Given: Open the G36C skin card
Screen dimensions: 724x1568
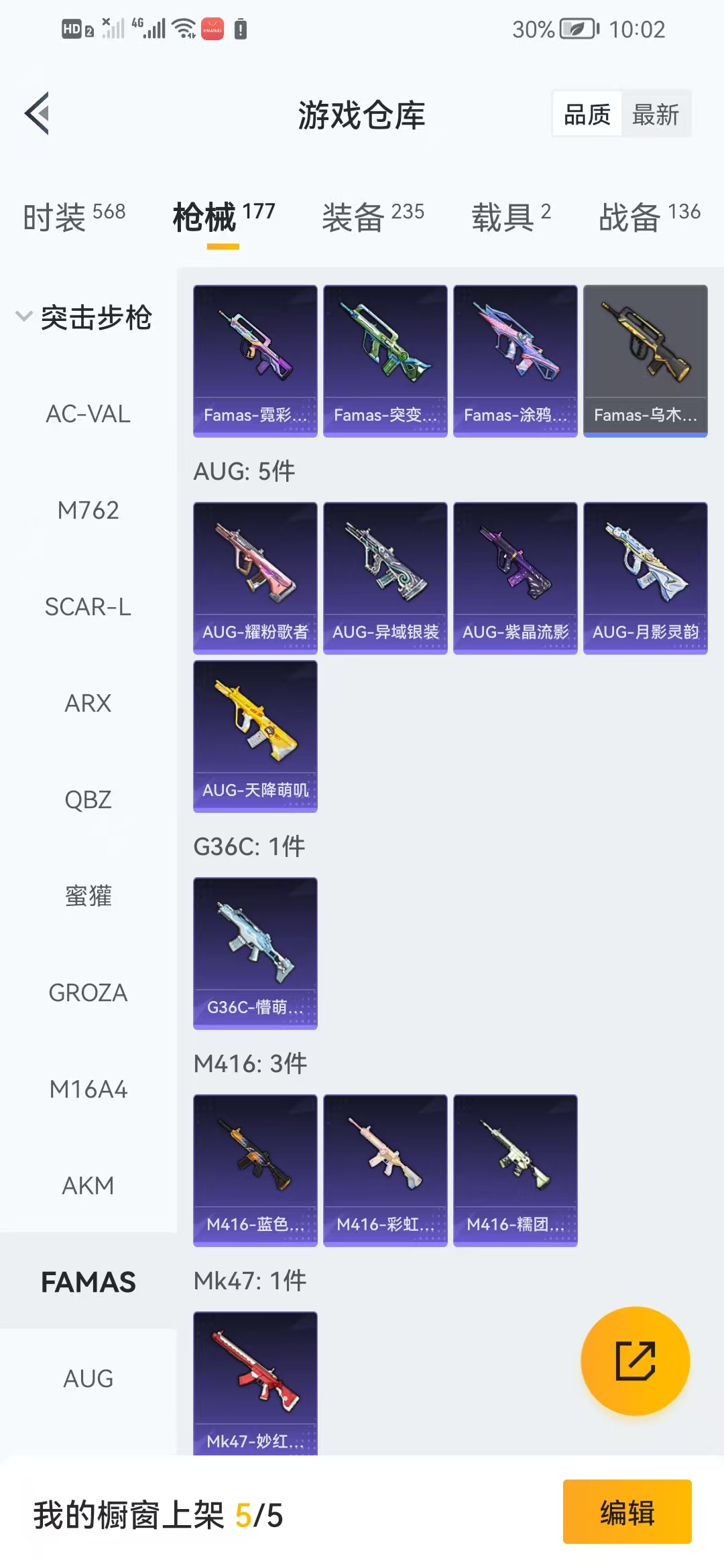Looking at the screenshot, I should click(255, 953).
